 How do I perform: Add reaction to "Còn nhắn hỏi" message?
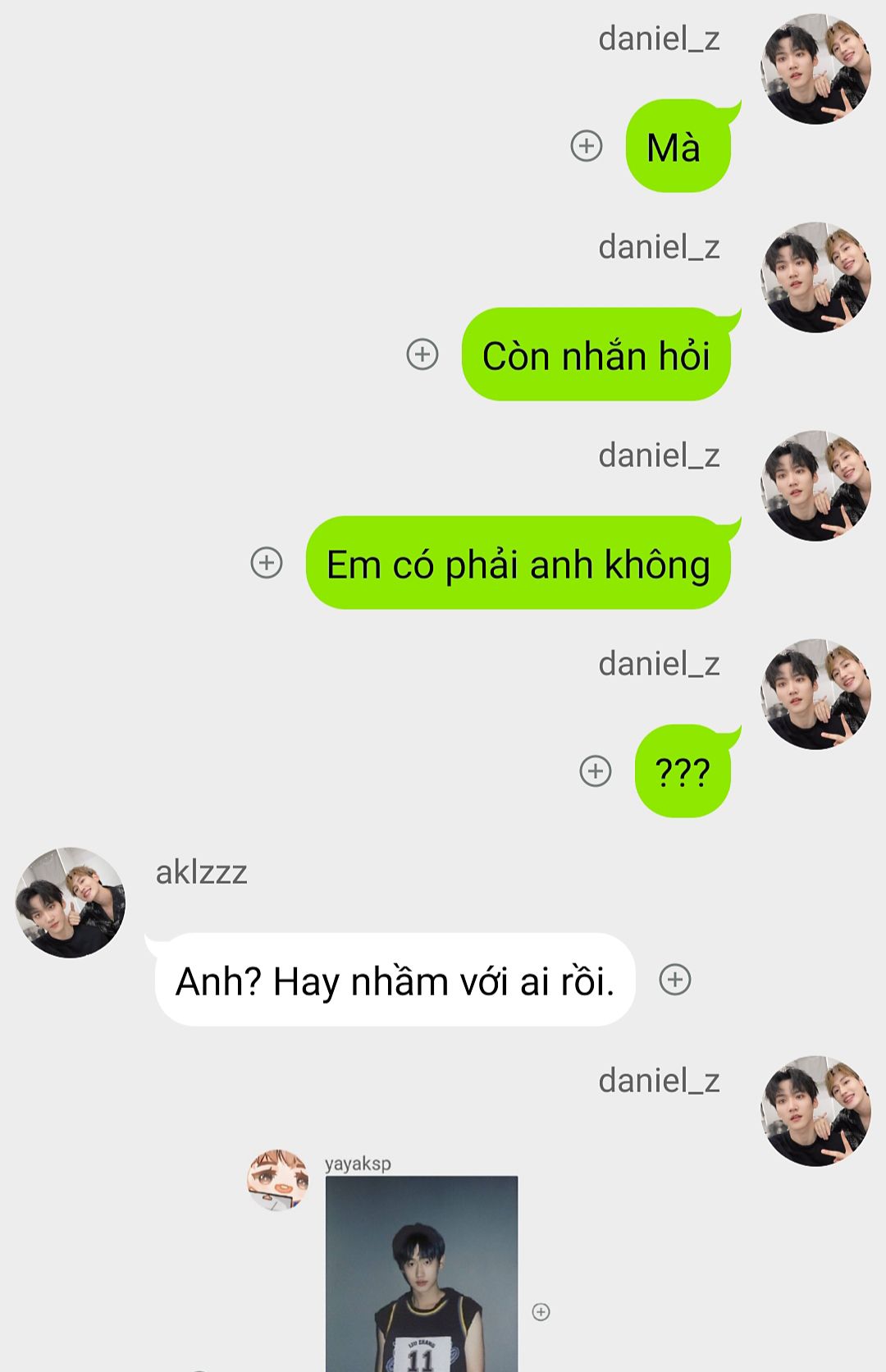tap(422, 354)
